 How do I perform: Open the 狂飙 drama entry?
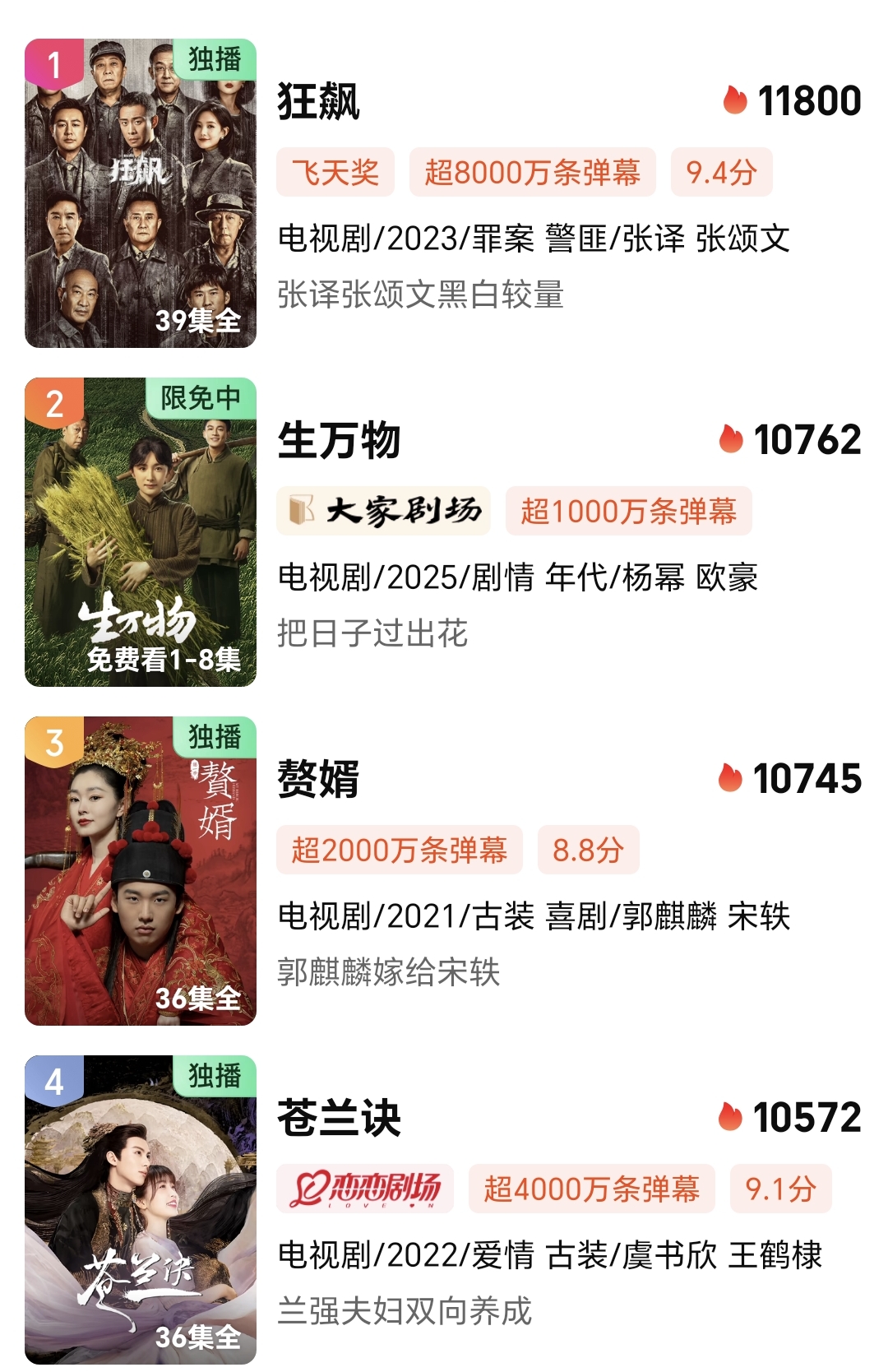click(x=319, y=102)
